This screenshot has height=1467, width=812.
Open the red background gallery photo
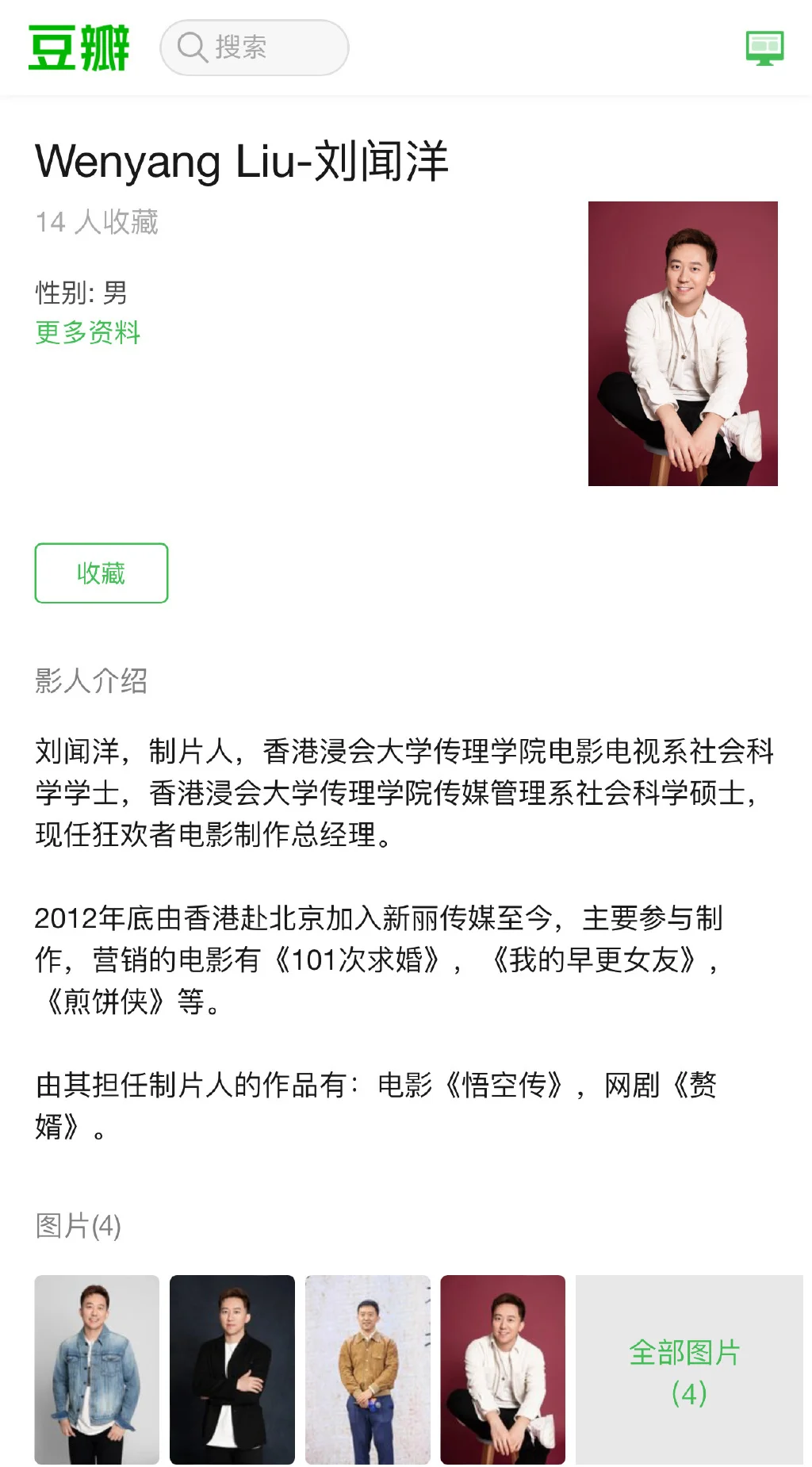pyautogui.click(x=503, y=1369)
